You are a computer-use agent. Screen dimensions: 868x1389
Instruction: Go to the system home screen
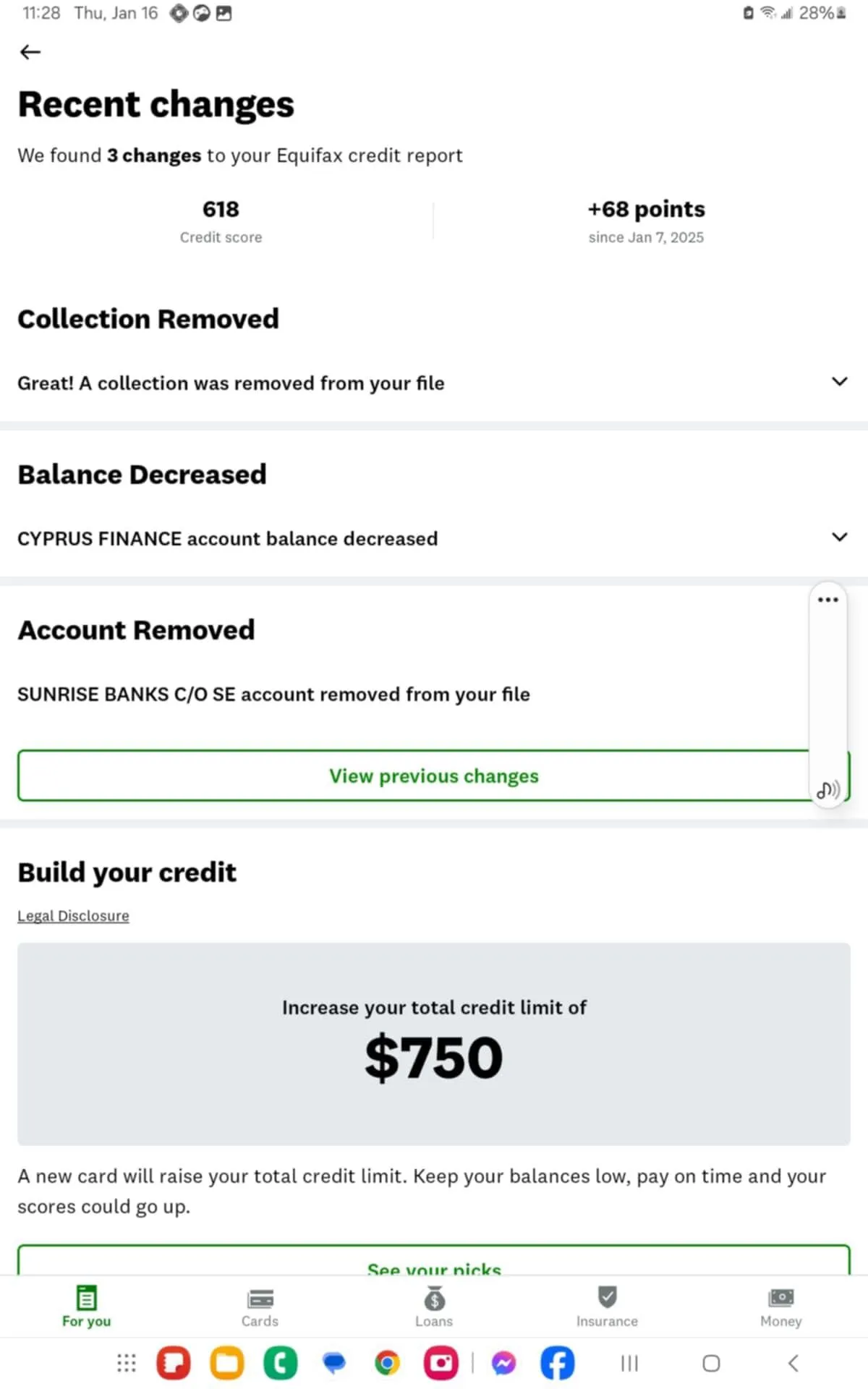711,1364
